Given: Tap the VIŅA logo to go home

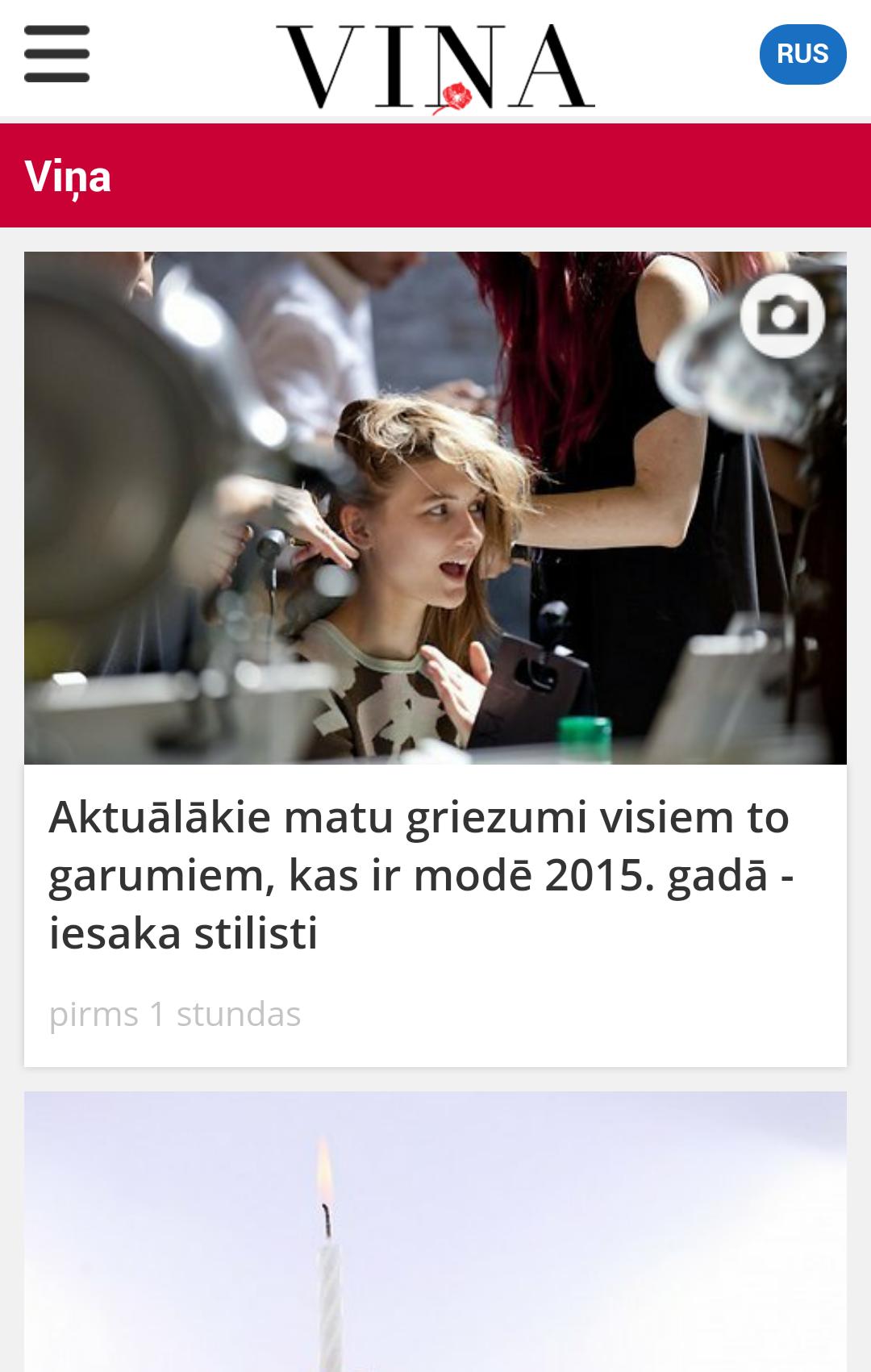Looking at the screenshot, I should tap(435, 66).
